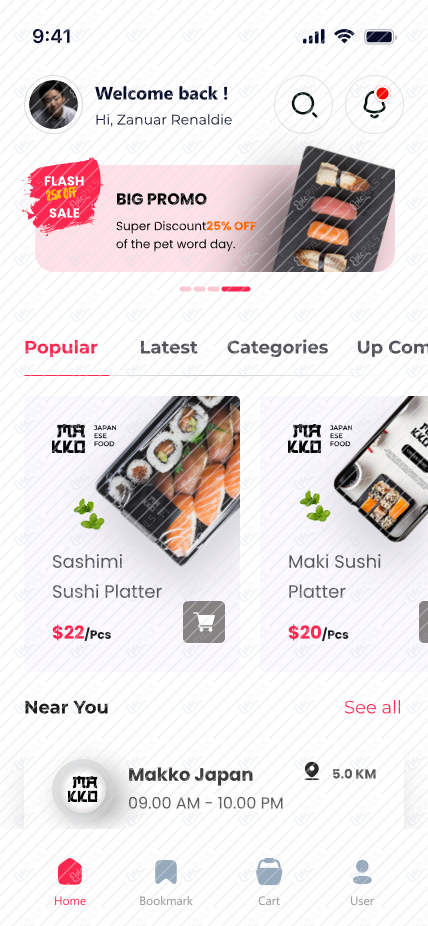Open Zanuar Renaldie's profile avatar
The height and width of the screenshot is (926, 428).
click(x=53, y=105)
